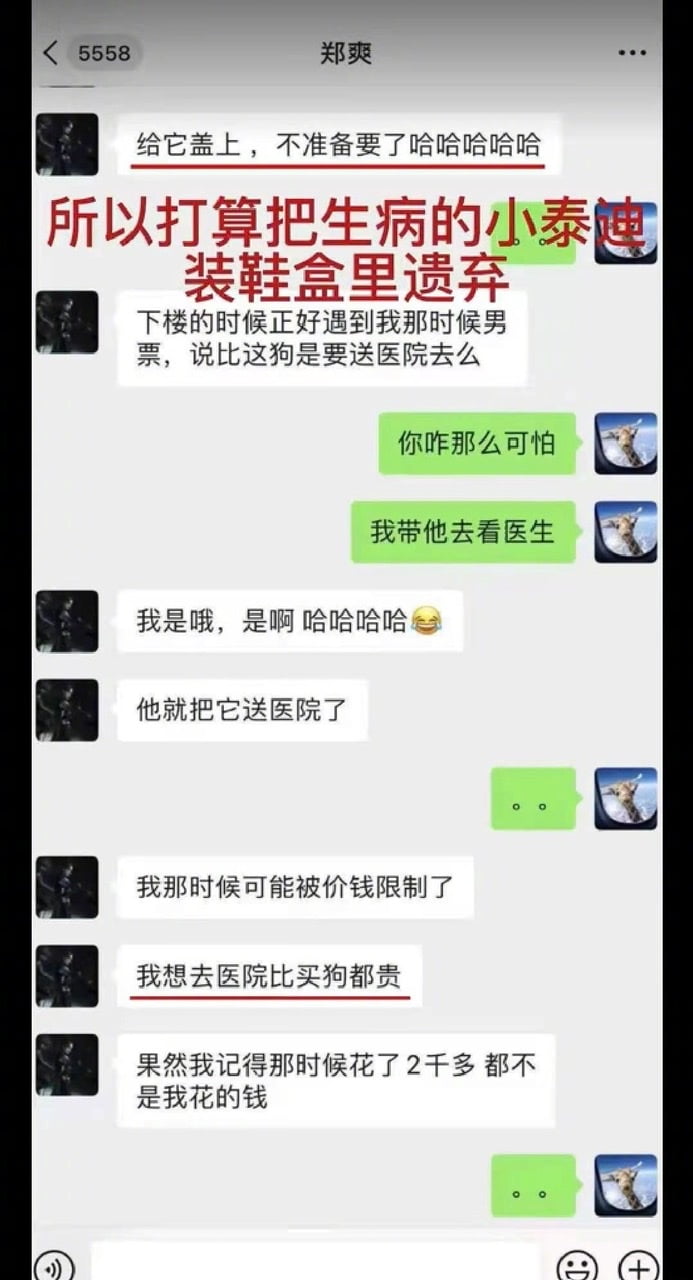
Task: Open the plus attachments panel
Action: point(638,1266)
